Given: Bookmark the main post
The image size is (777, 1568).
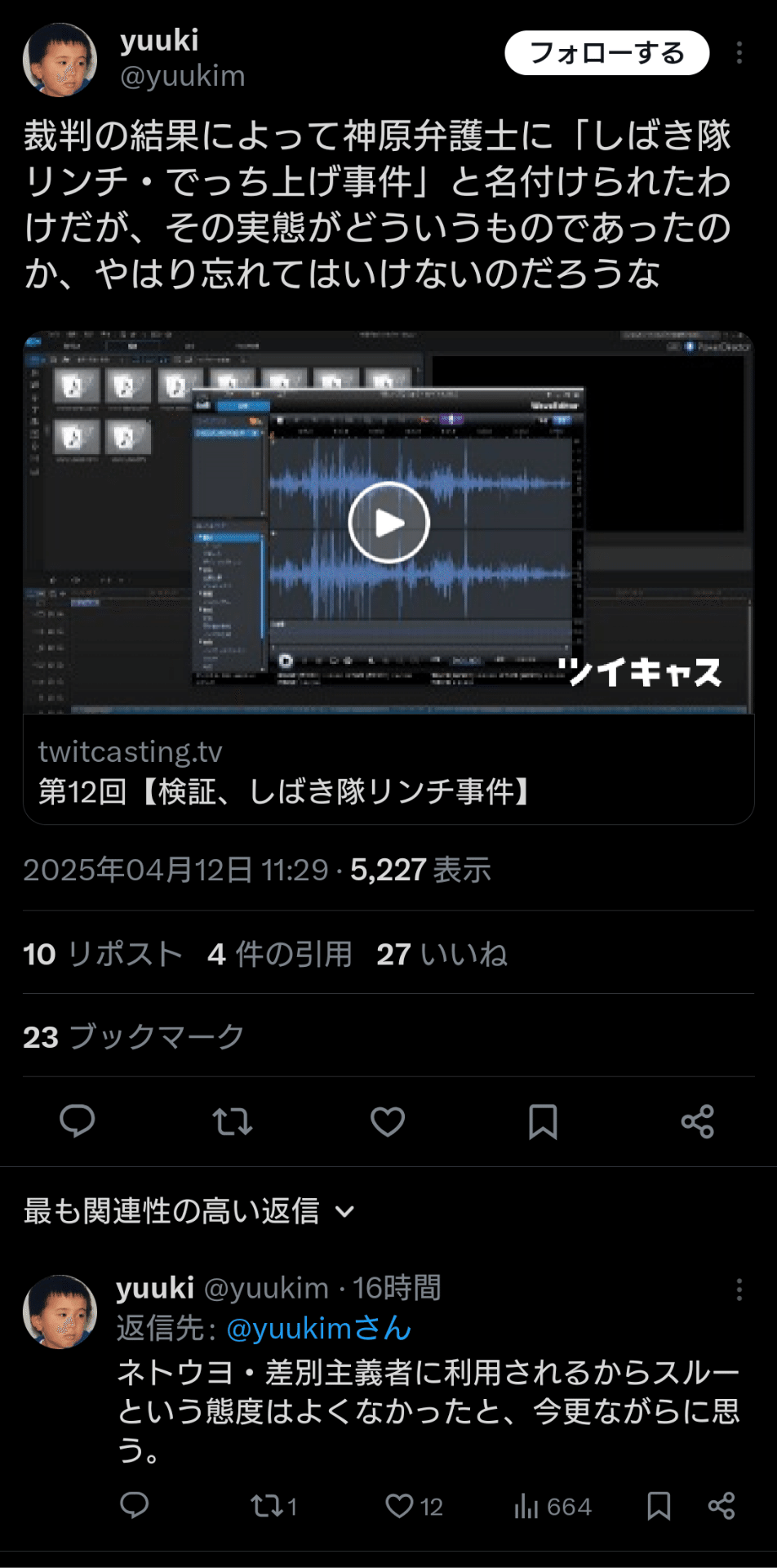Looking at the screenshot, I should (x=543, y=1121).
